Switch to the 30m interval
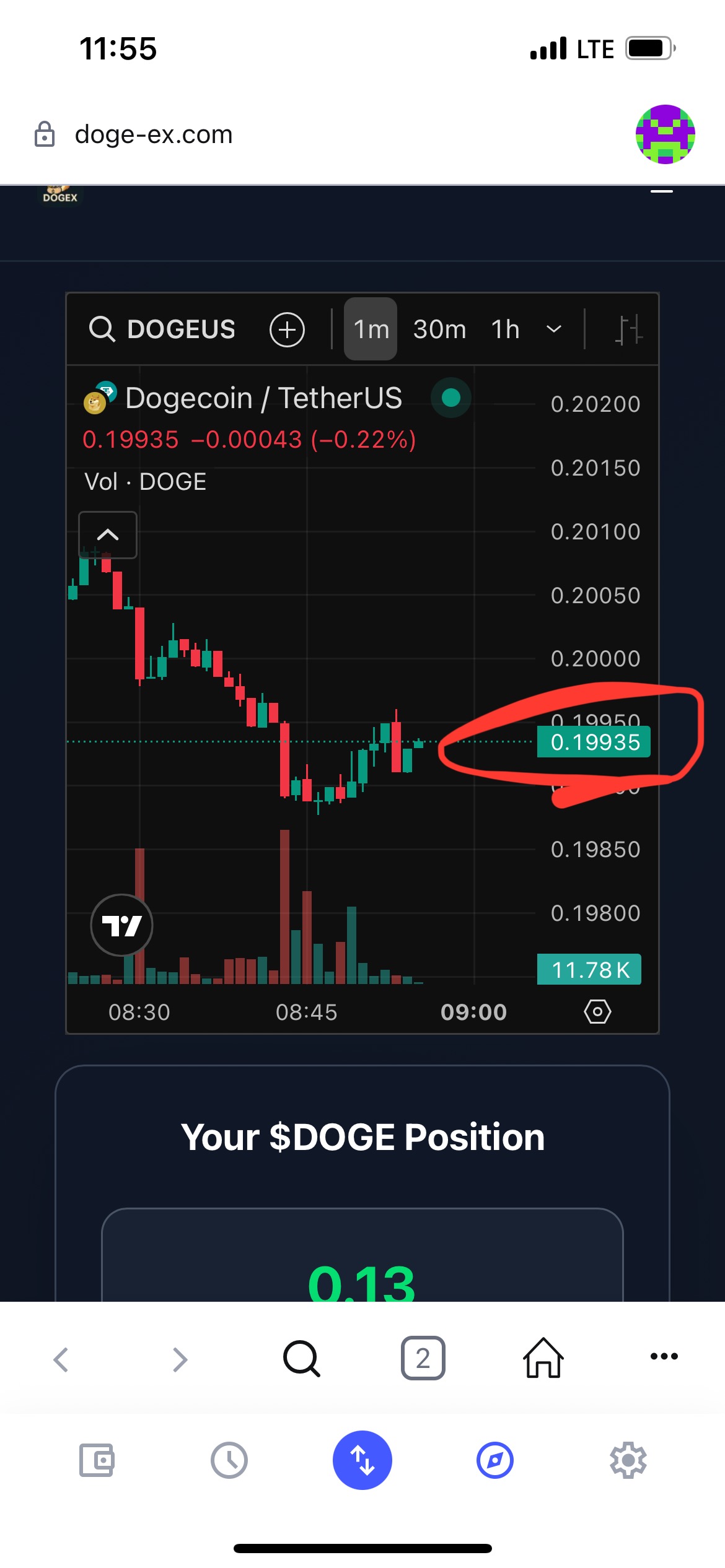This screenshot has height=1568, width=725. click(x=439, y=329)
